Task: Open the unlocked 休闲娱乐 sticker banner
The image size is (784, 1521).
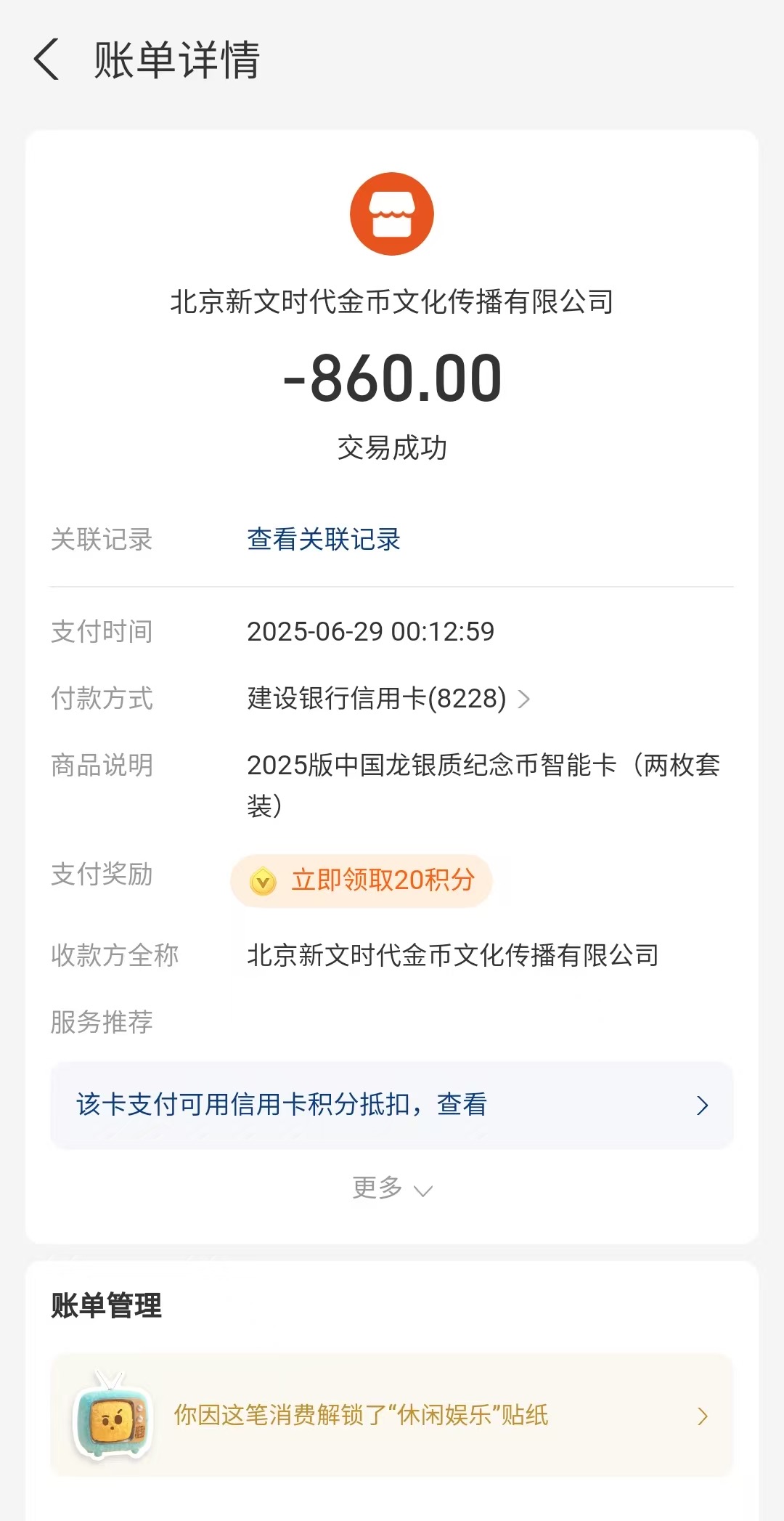Action: point(392,1415)
